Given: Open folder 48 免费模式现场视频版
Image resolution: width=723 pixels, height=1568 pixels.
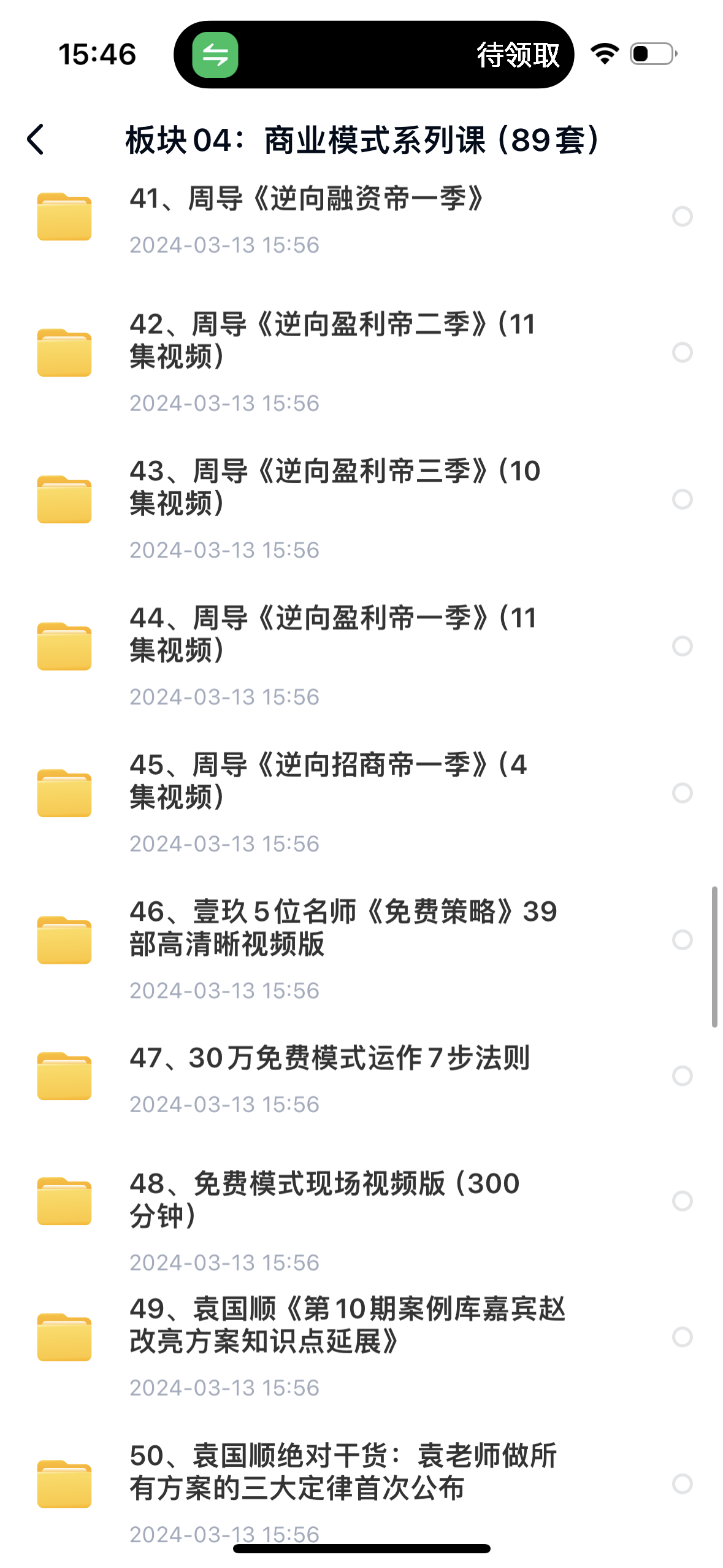Looking at the screenshot, I should (324, 1199).
